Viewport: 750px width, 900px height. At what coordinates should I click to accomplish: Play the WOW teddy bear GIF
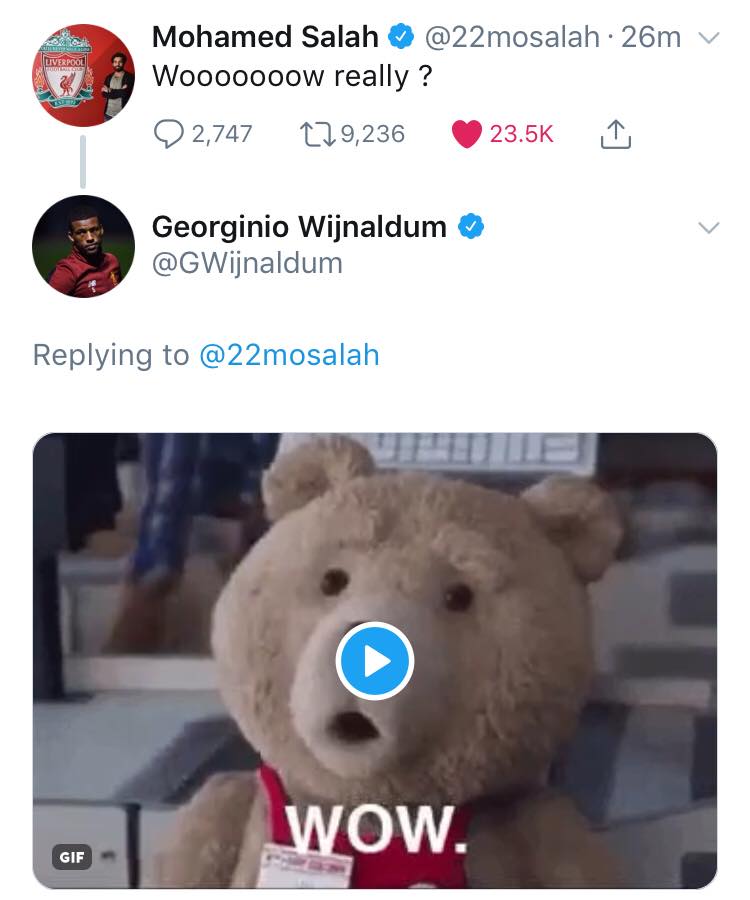pyautogui.click(x=374, y=660)
